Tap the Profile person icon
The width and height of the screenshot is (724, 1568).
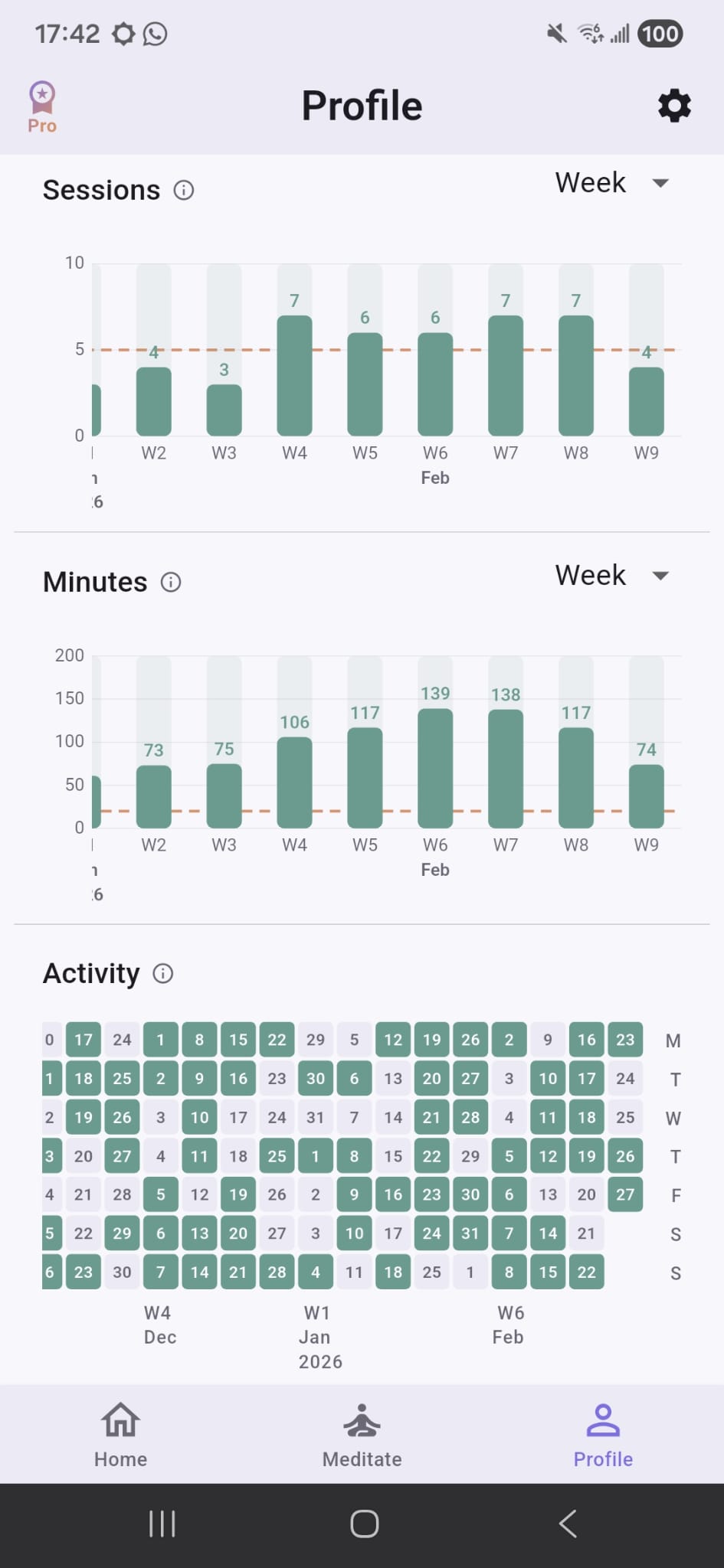[602, 1417]
